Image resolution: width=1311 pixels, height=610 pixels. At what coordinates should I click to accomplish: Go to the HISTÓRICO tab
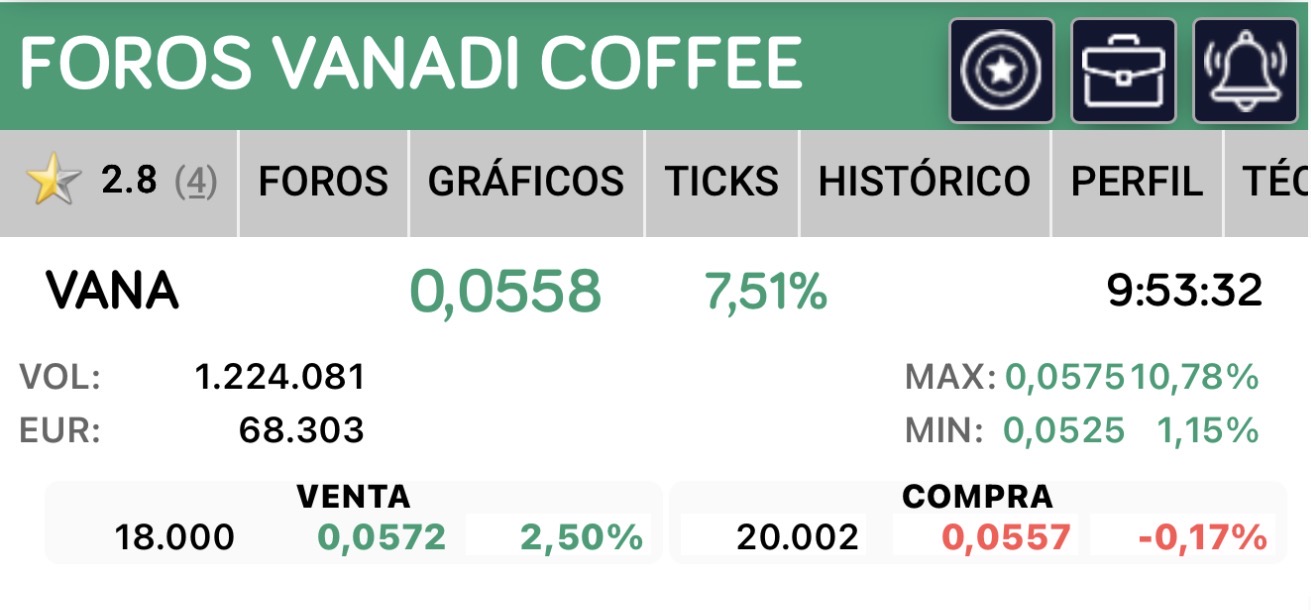point(924,182)
